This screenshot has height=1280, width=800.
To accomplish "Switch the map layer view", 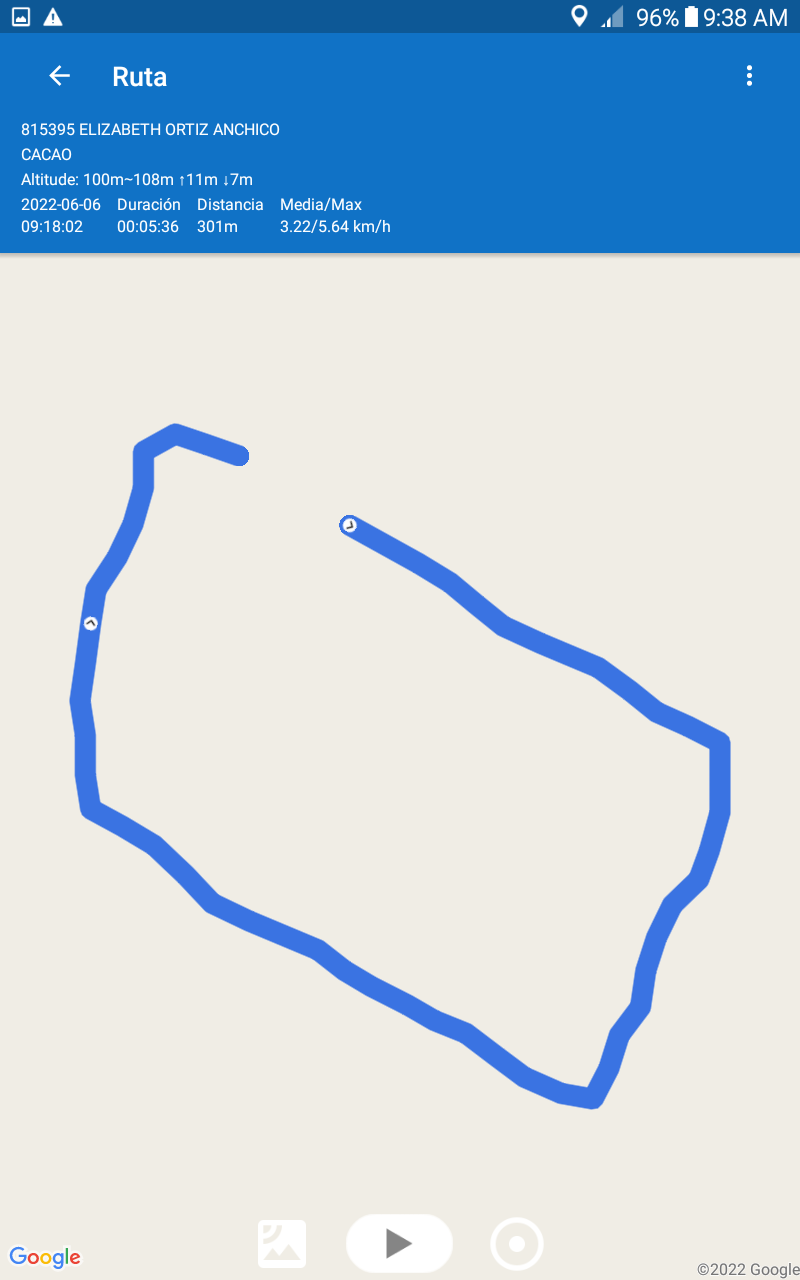I will pyautogui.click(x=282, y=1244).
